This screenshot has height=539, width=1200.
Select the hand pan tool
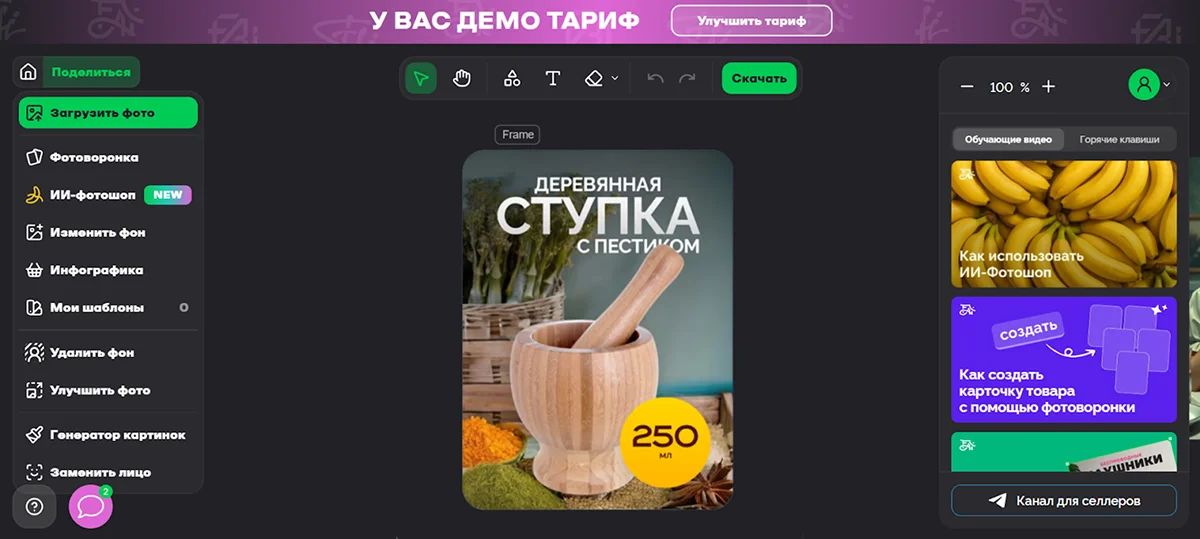(x=461, y=78)
